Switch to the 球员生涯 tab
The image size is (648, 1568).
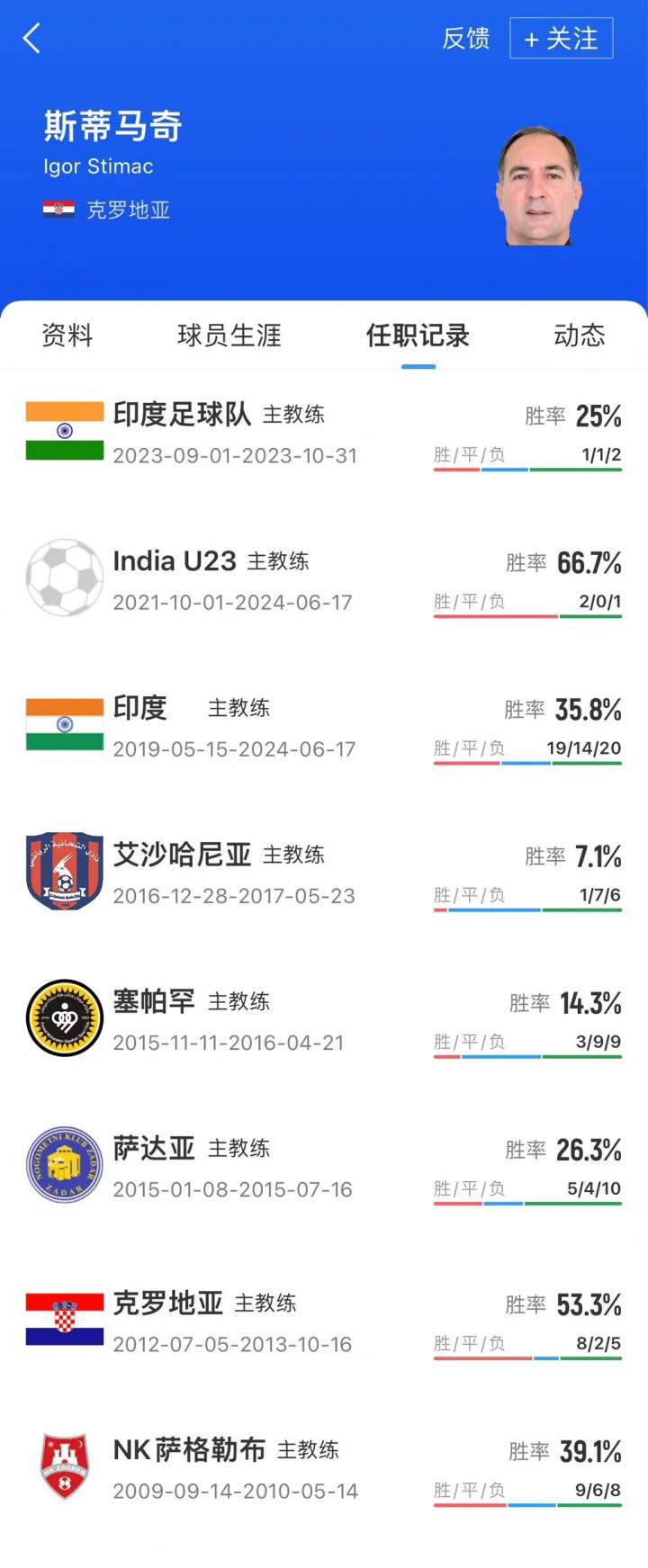229,336
